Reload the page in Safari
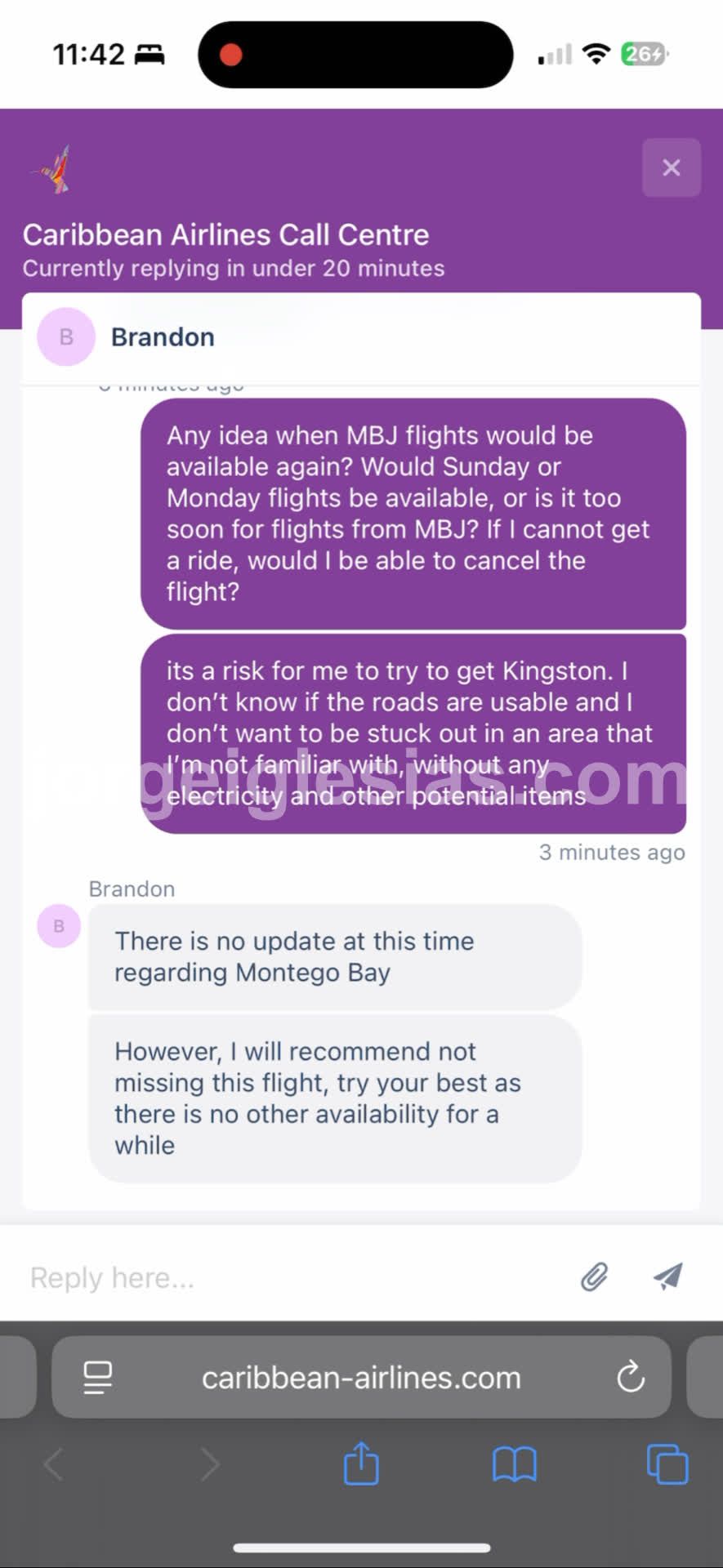 [x=631, y=1378]
